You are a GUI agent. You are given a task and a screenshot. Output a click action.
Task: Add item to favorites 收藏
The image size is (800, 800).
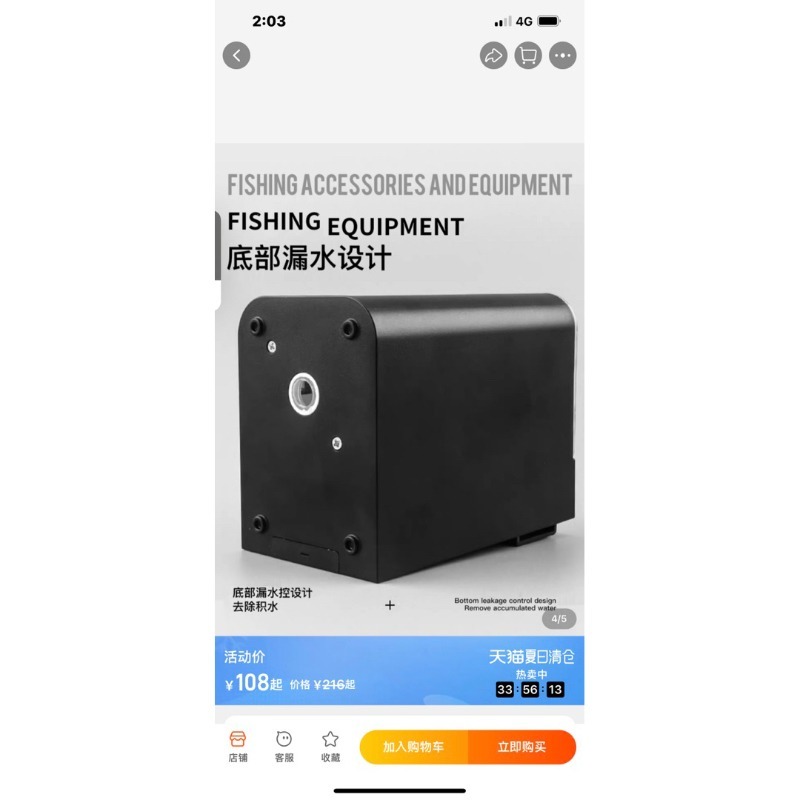330,746
